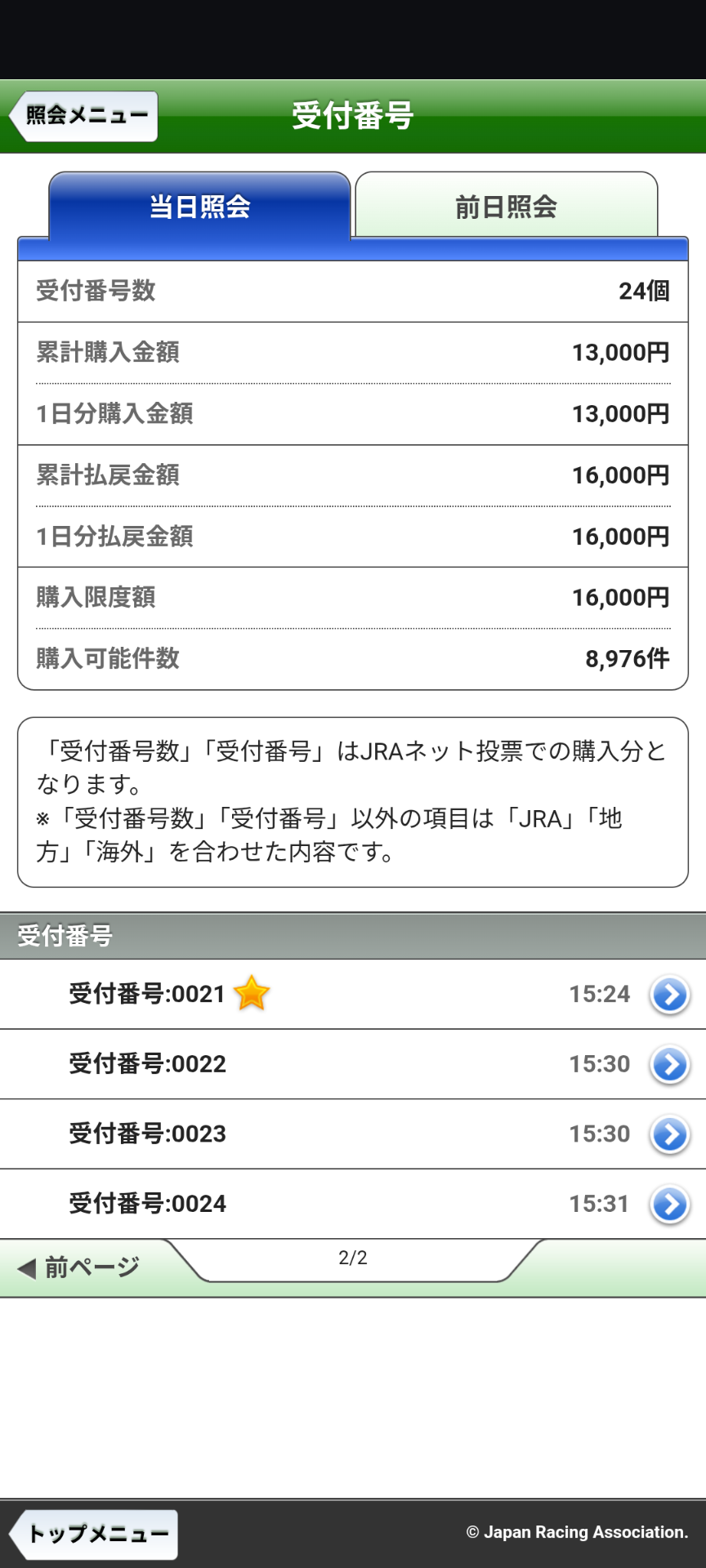This screenshot has height=1568, width=706.
Task: View 受付番号:0023 entry
Action: click(669, 1134)
